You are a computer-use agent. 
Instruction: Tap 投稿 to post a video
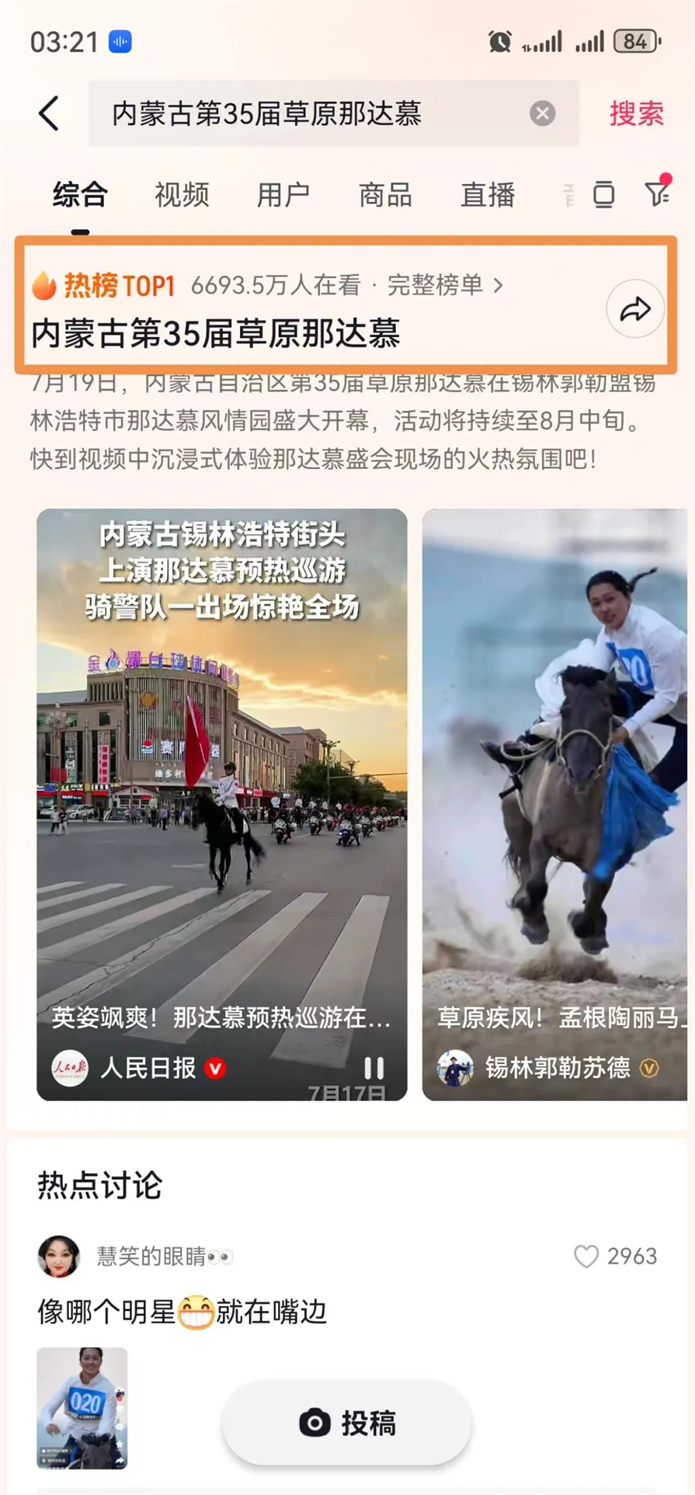point(346,1423)
